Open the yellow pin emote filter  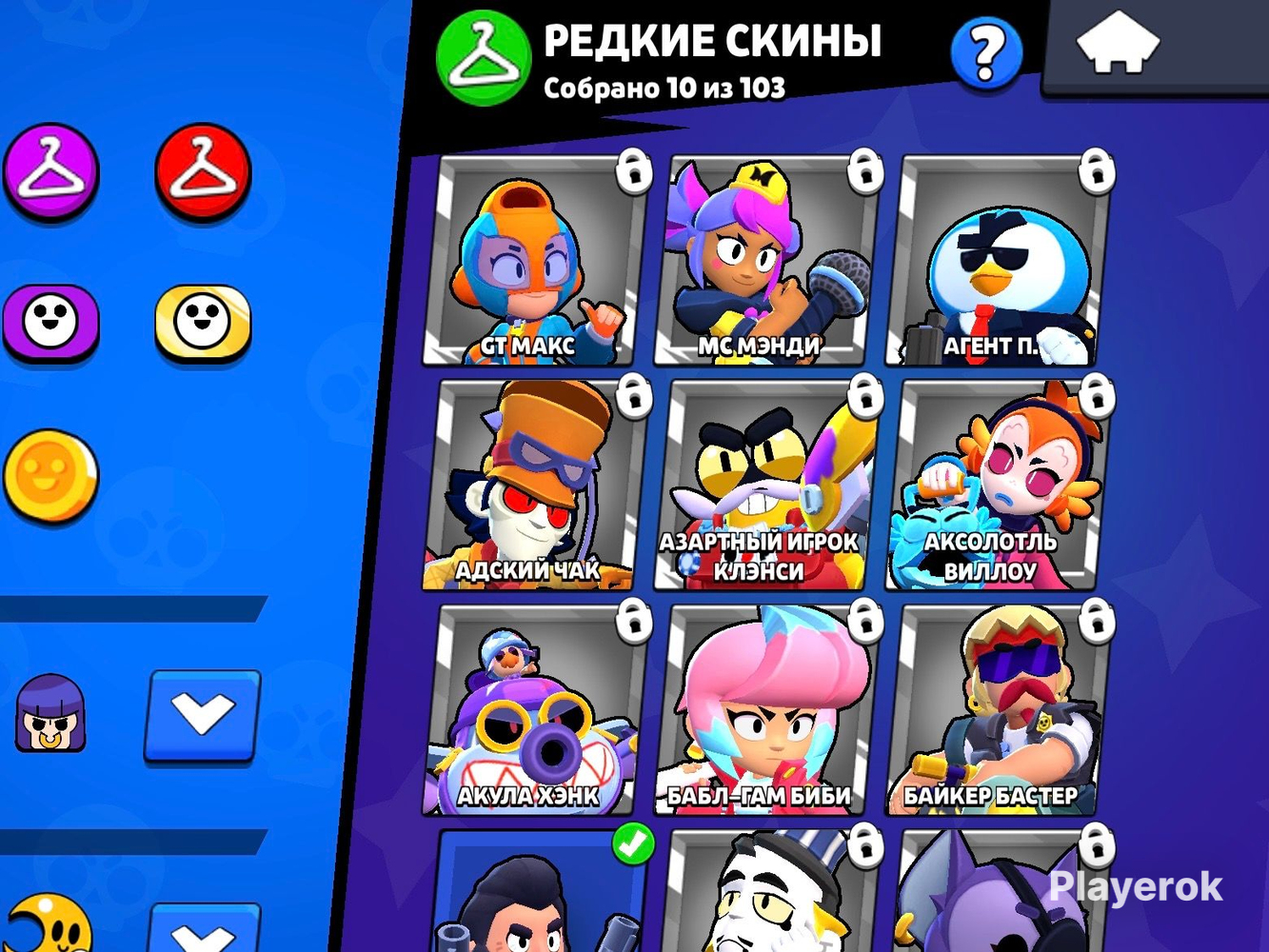tap(203, 323)
